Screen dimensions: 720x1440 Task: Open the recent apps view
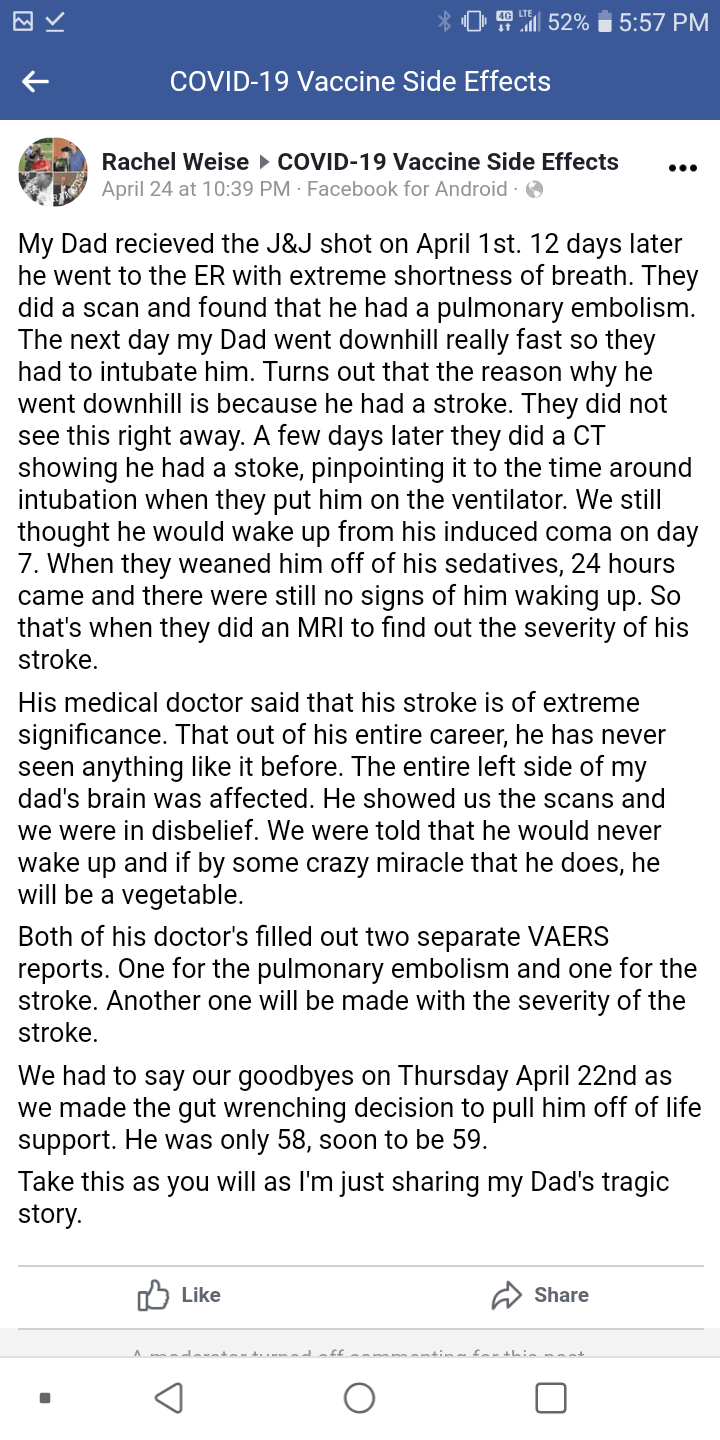point(550,1397)
